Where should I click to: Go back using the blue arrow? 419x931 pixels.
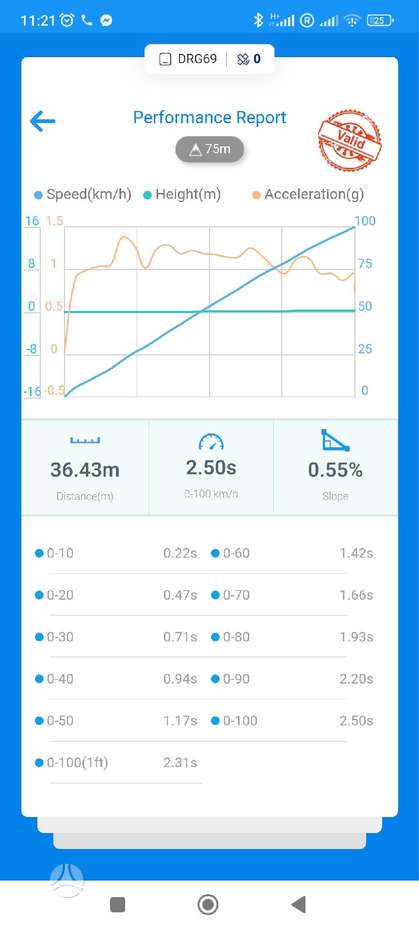43,122
